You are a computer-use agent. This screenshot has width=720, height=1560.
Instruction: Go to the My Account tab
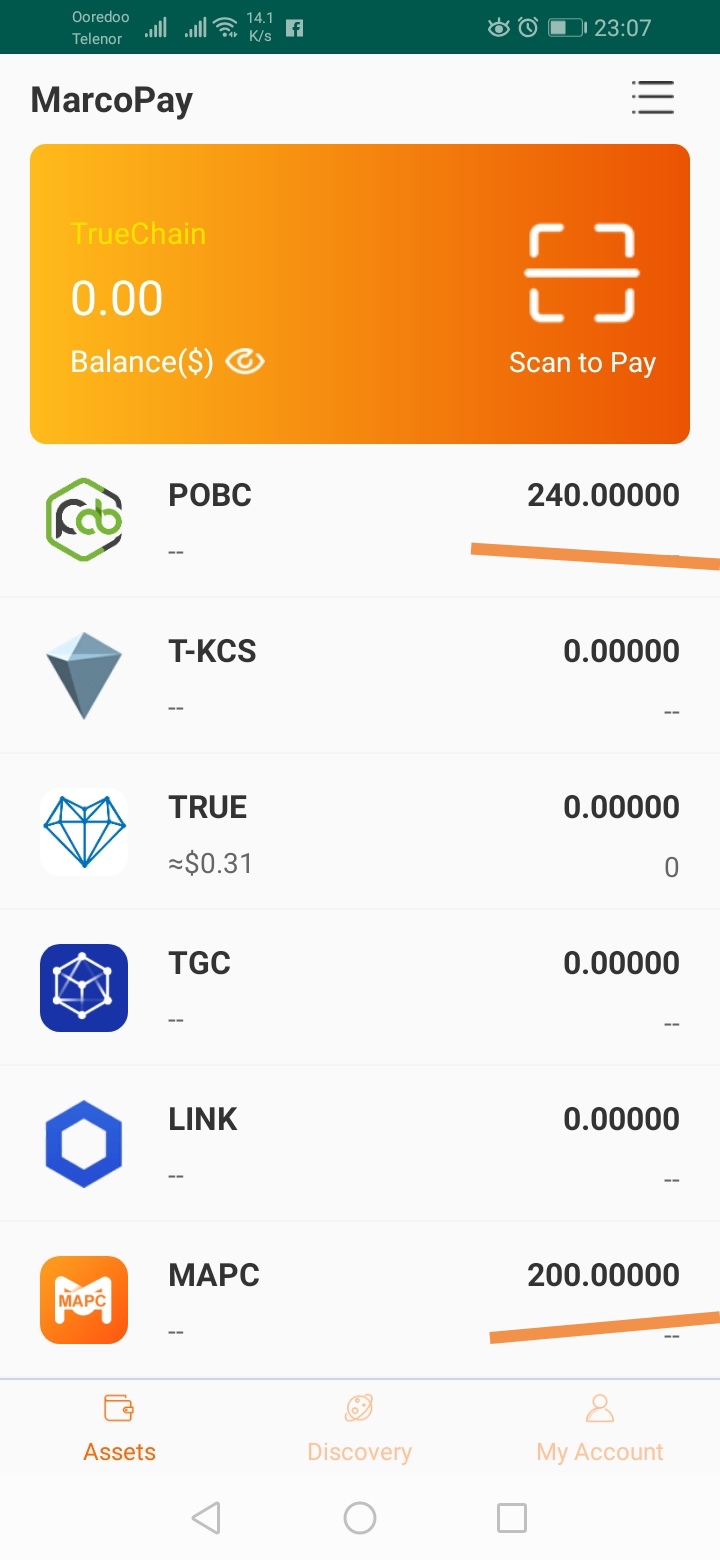point(600,1430)
